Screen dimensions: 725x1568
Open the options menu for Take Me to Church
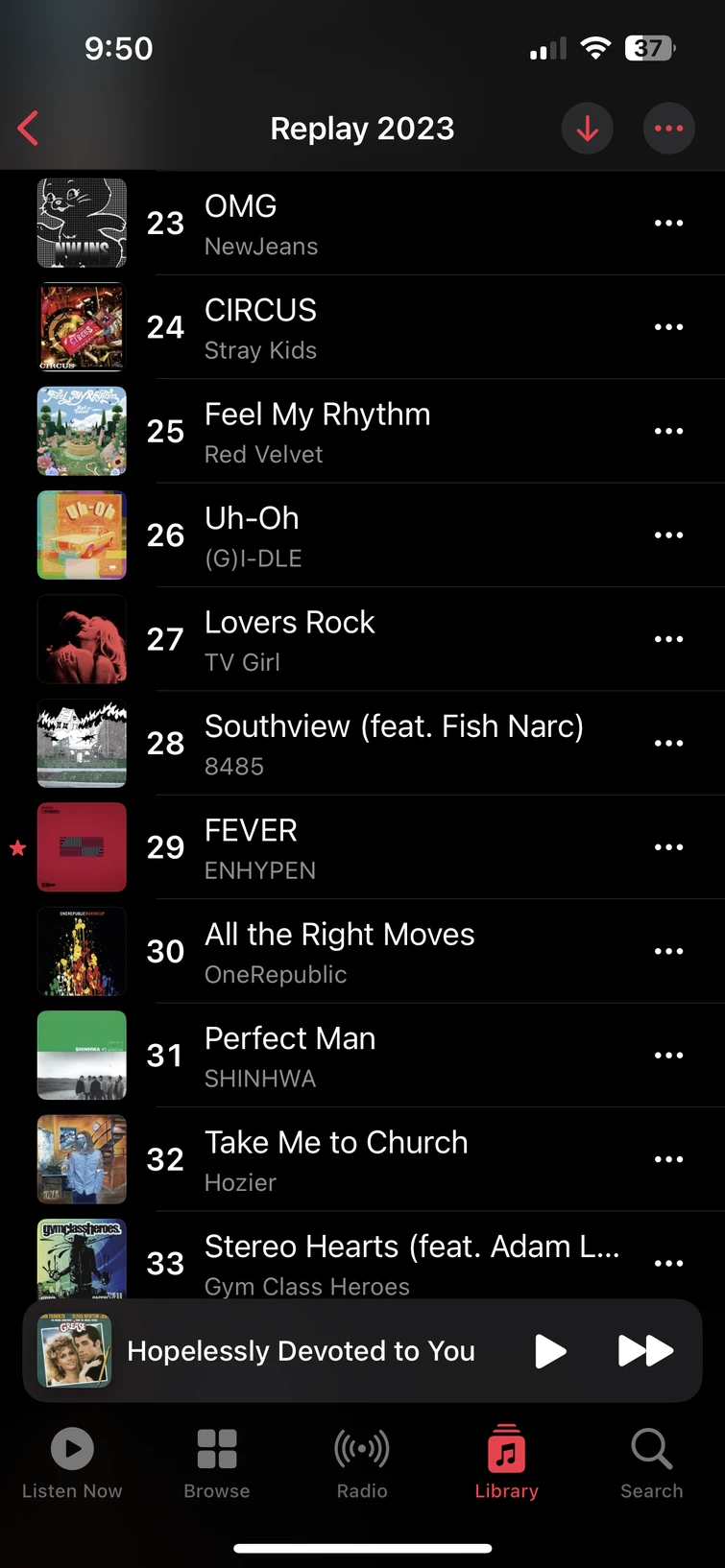tap(668, 1158)
